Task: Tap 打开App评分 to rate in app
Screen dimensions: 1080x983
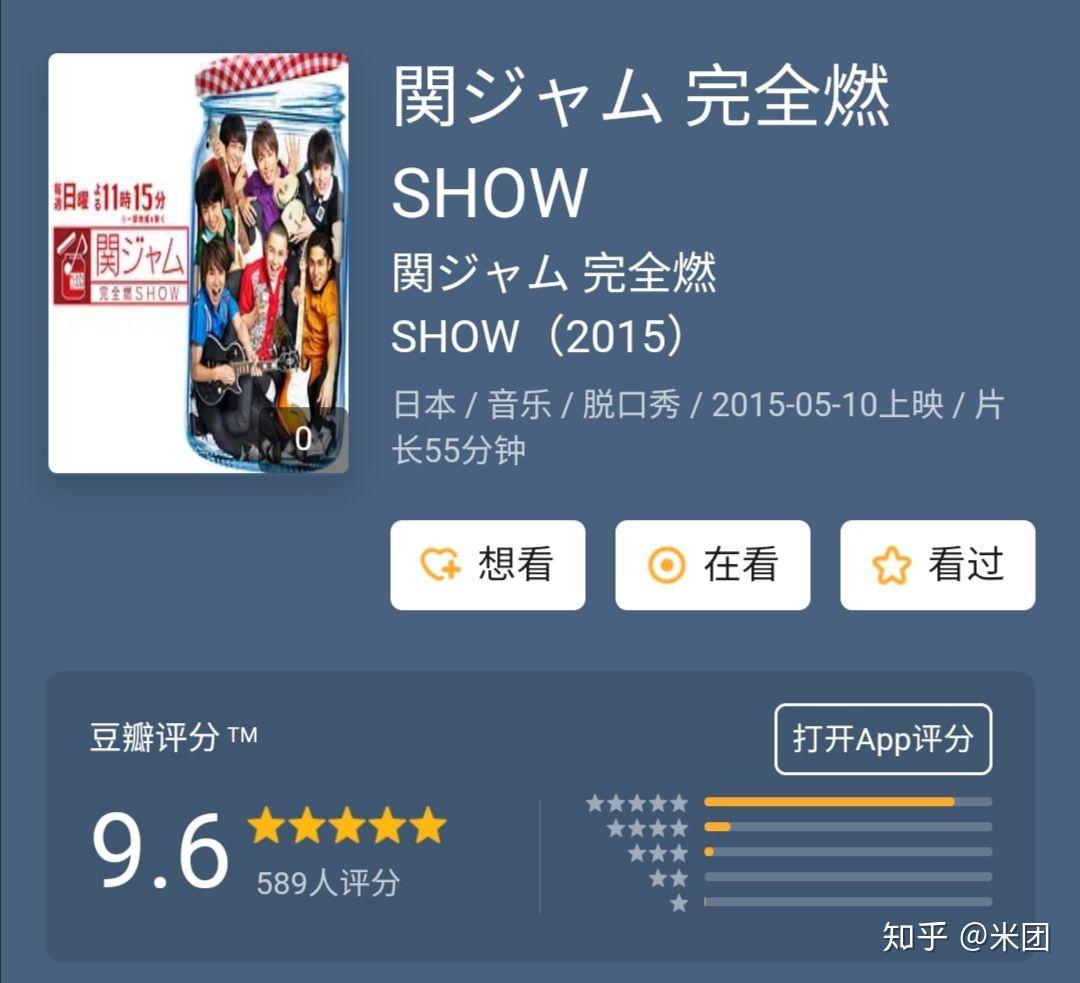Action: click(883, 739)
